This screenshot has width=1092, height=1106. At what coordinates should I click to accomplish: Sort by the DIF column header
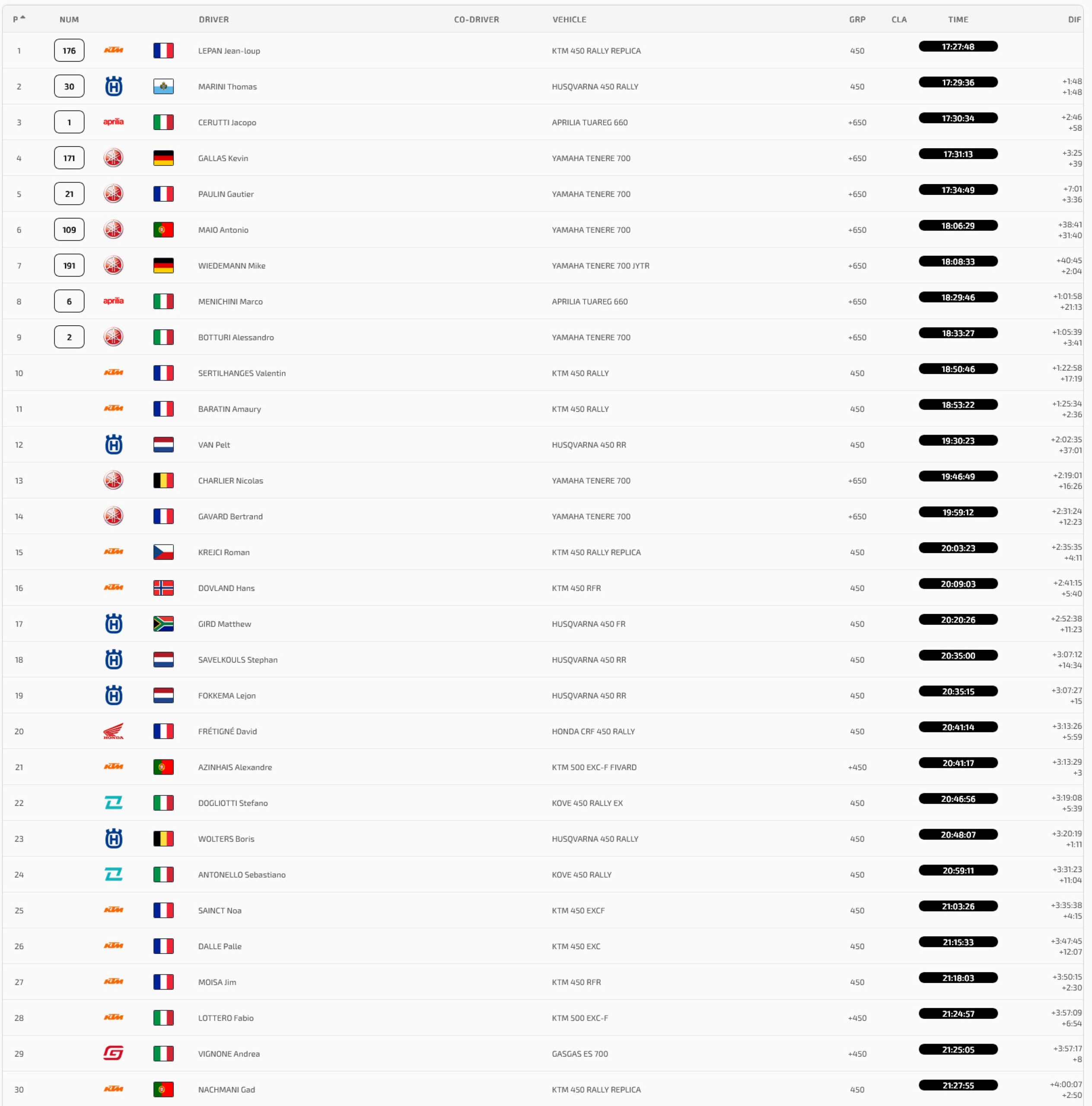pos(1074,19)
